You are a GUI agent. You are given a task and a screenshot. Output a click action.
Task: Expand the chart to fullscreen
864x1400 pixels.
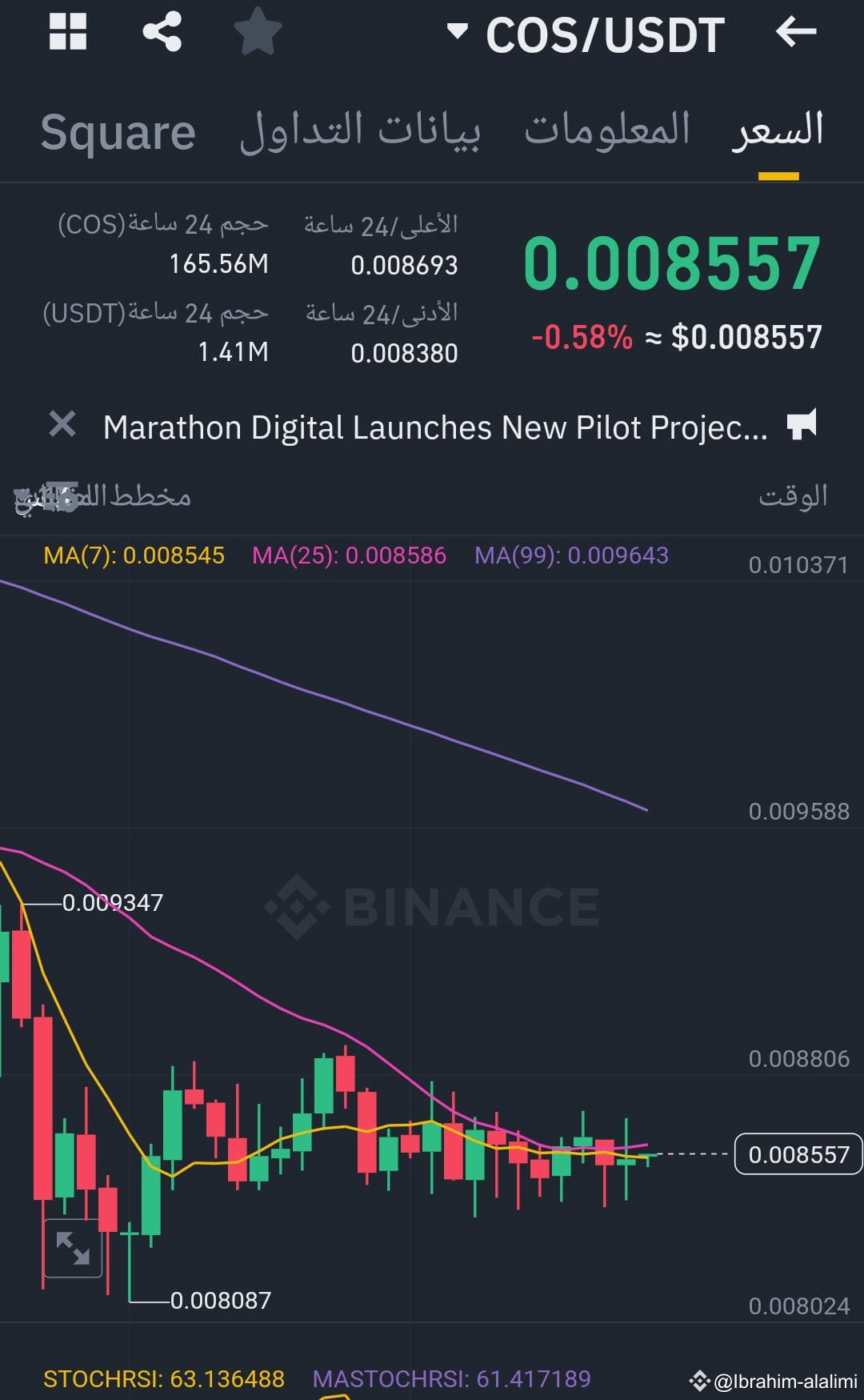(x=72, y=1249)
